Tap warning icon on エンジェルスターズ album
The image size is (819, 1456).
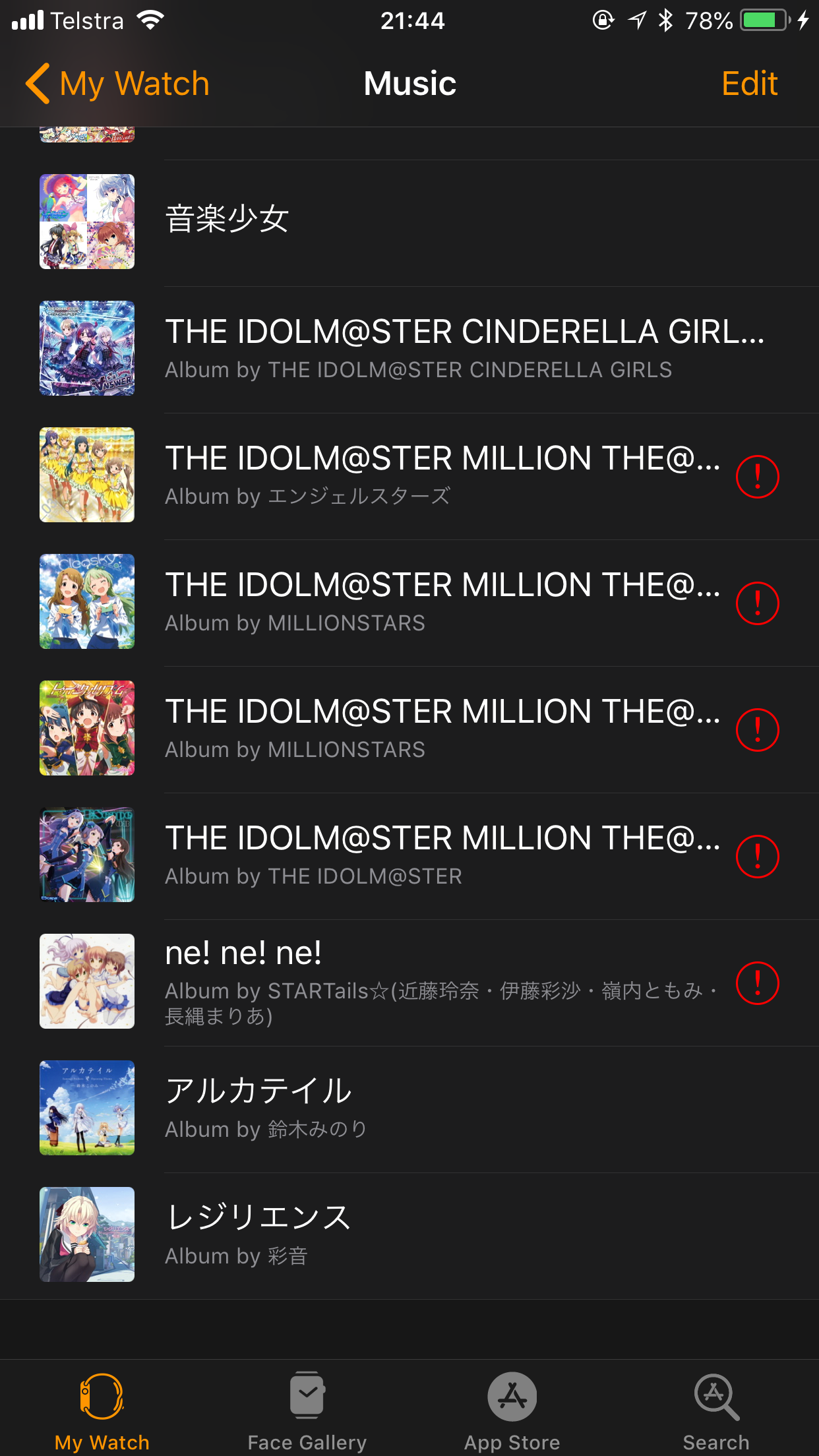pyautogui.click(x=758, y=477)
